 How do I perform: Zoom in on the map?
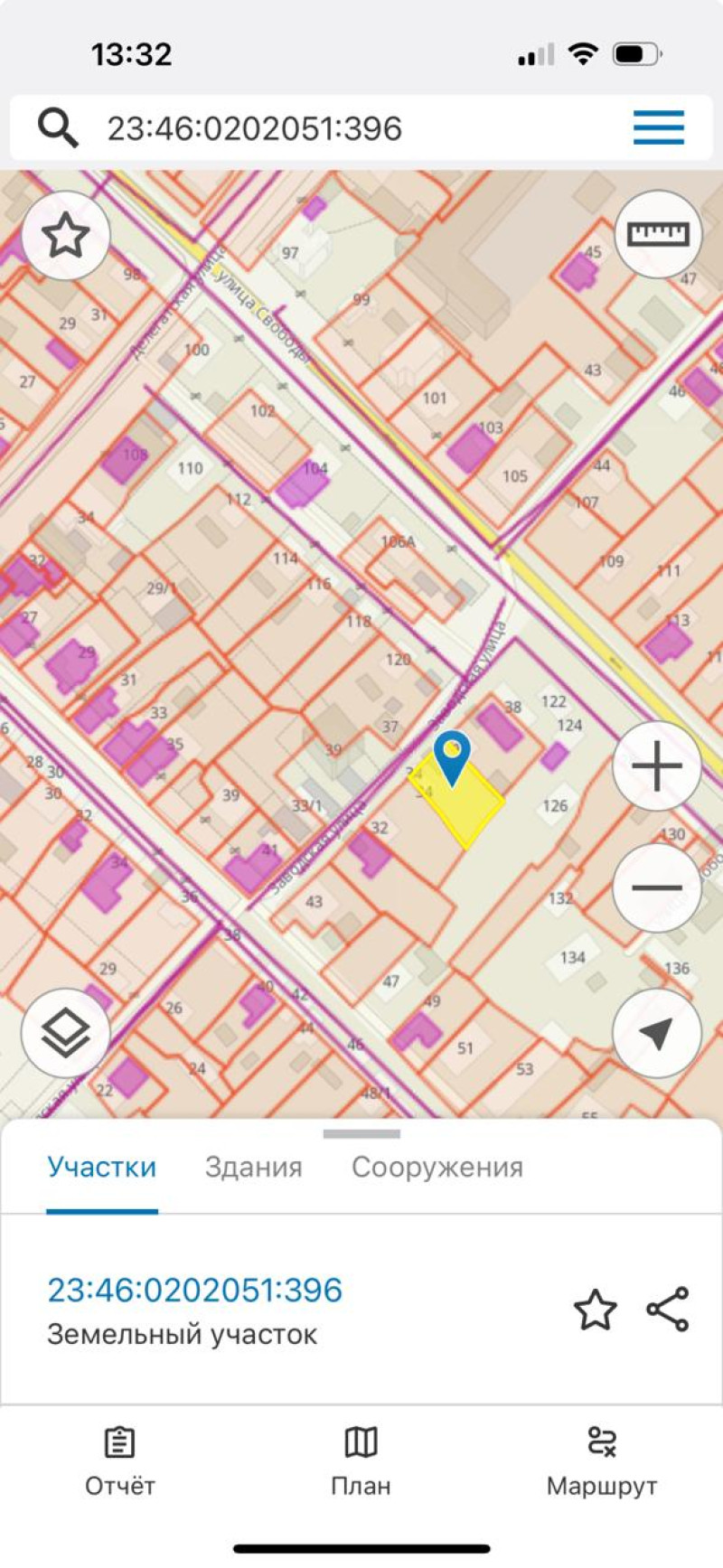(x=657, y=766)
